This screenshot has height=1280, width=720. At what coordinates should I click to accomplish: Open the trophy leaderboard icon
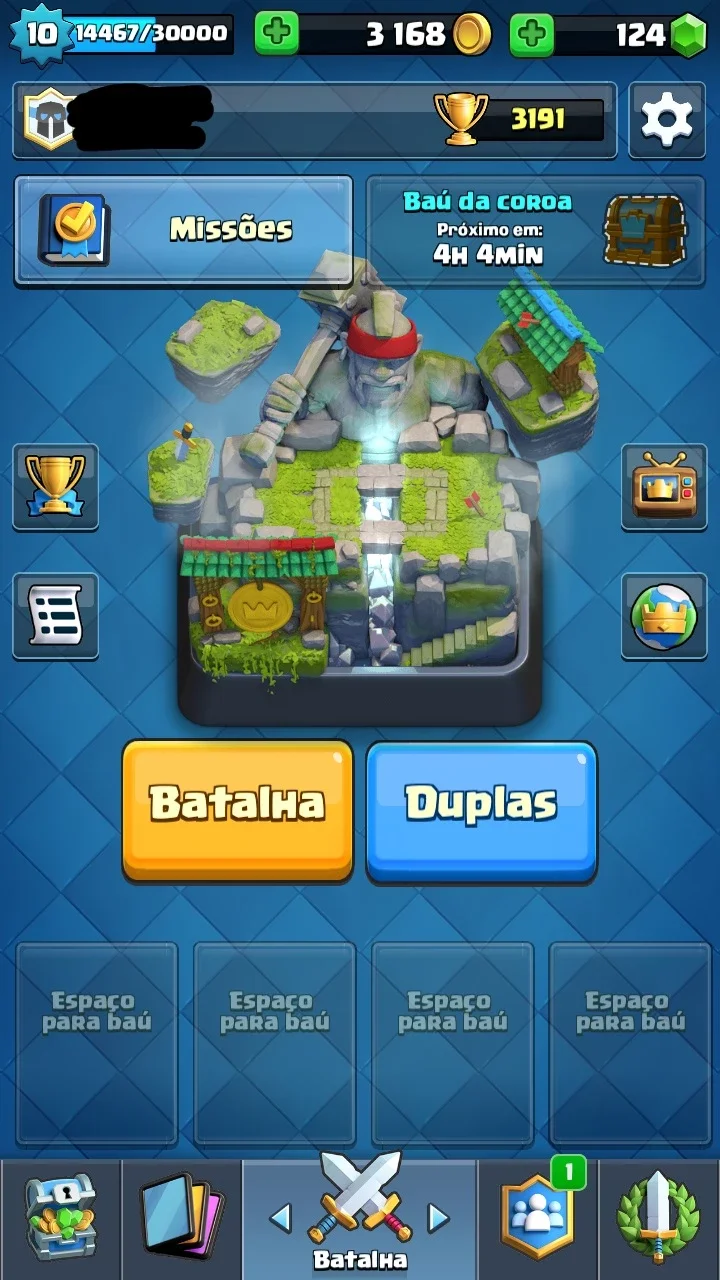[55, 487]
